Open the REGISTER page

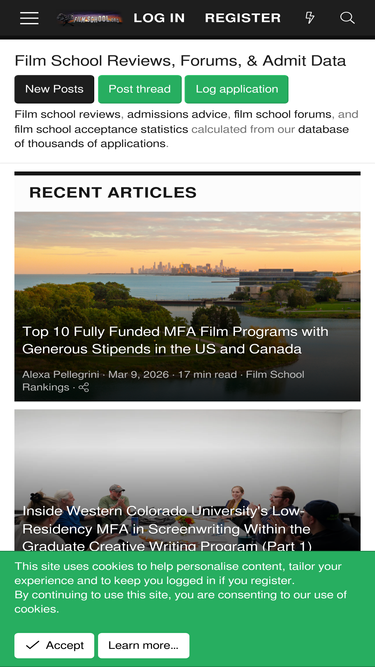coord(243,18)
